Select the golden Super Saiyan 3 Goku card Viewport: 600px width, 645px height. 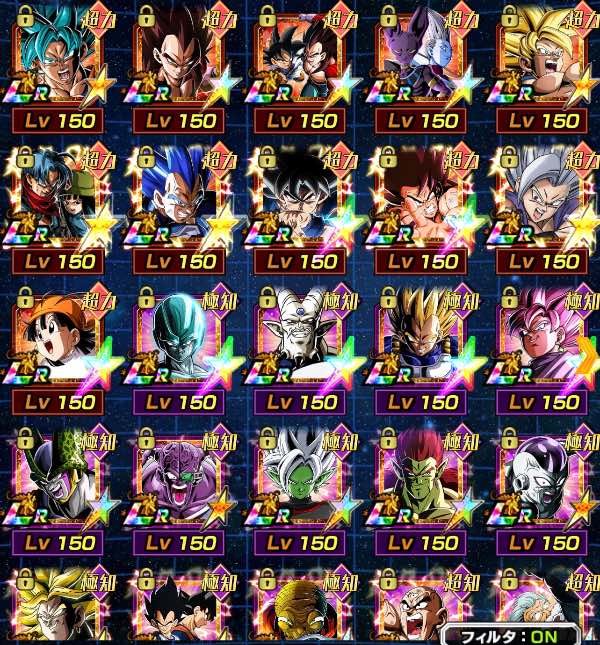coord(542,60)
